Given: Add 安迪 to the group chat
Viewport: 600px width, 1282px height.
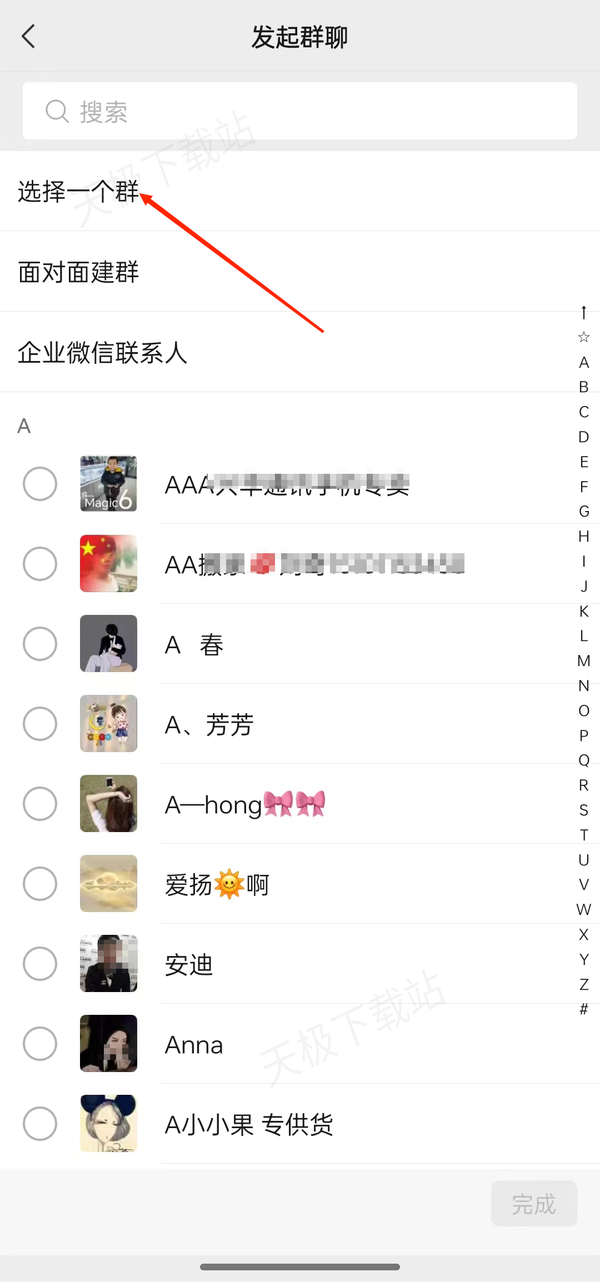Looking at the screenshot, I should [x=40, y=964].
